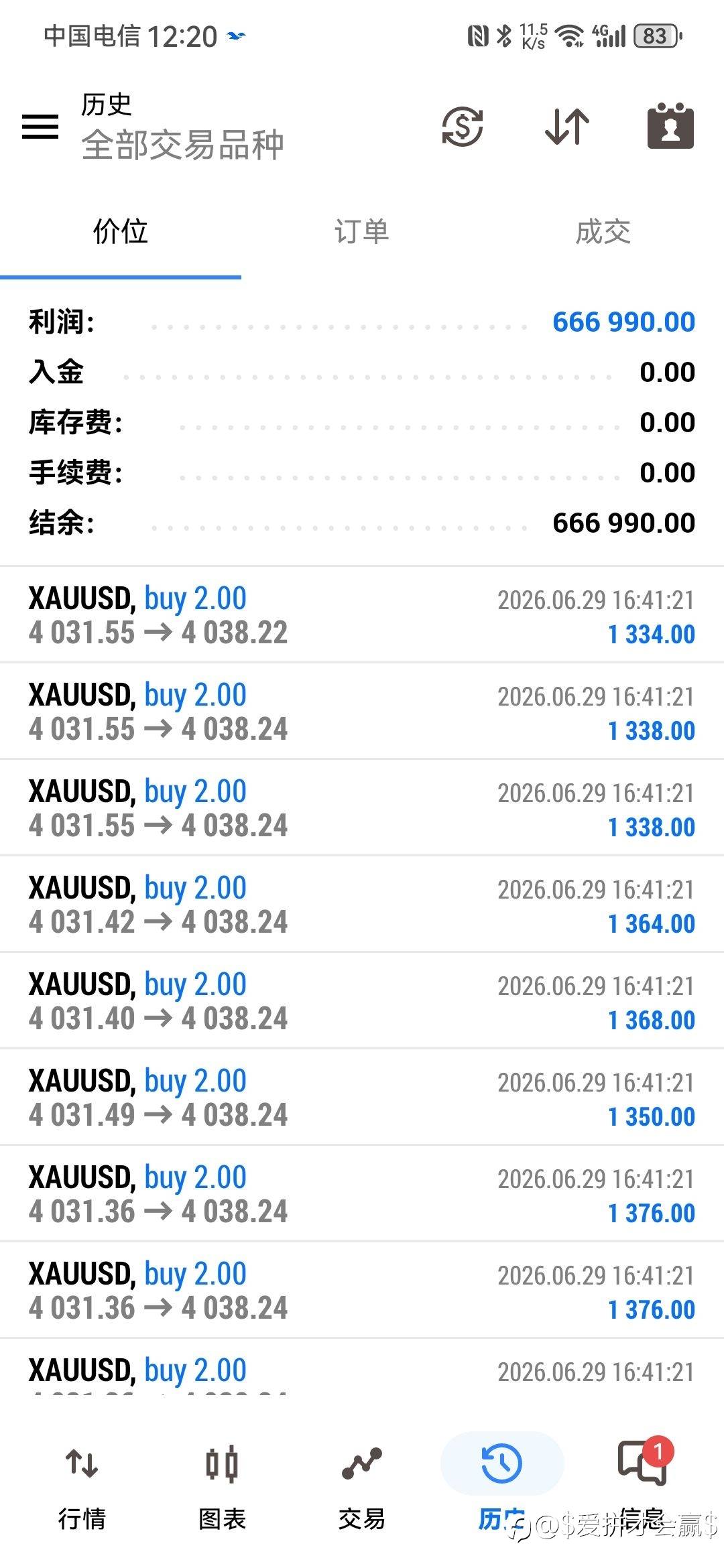The height and width of the screenshot is (1568, 724).
Task: Select the 历史 history tab
Action: 501,1488
